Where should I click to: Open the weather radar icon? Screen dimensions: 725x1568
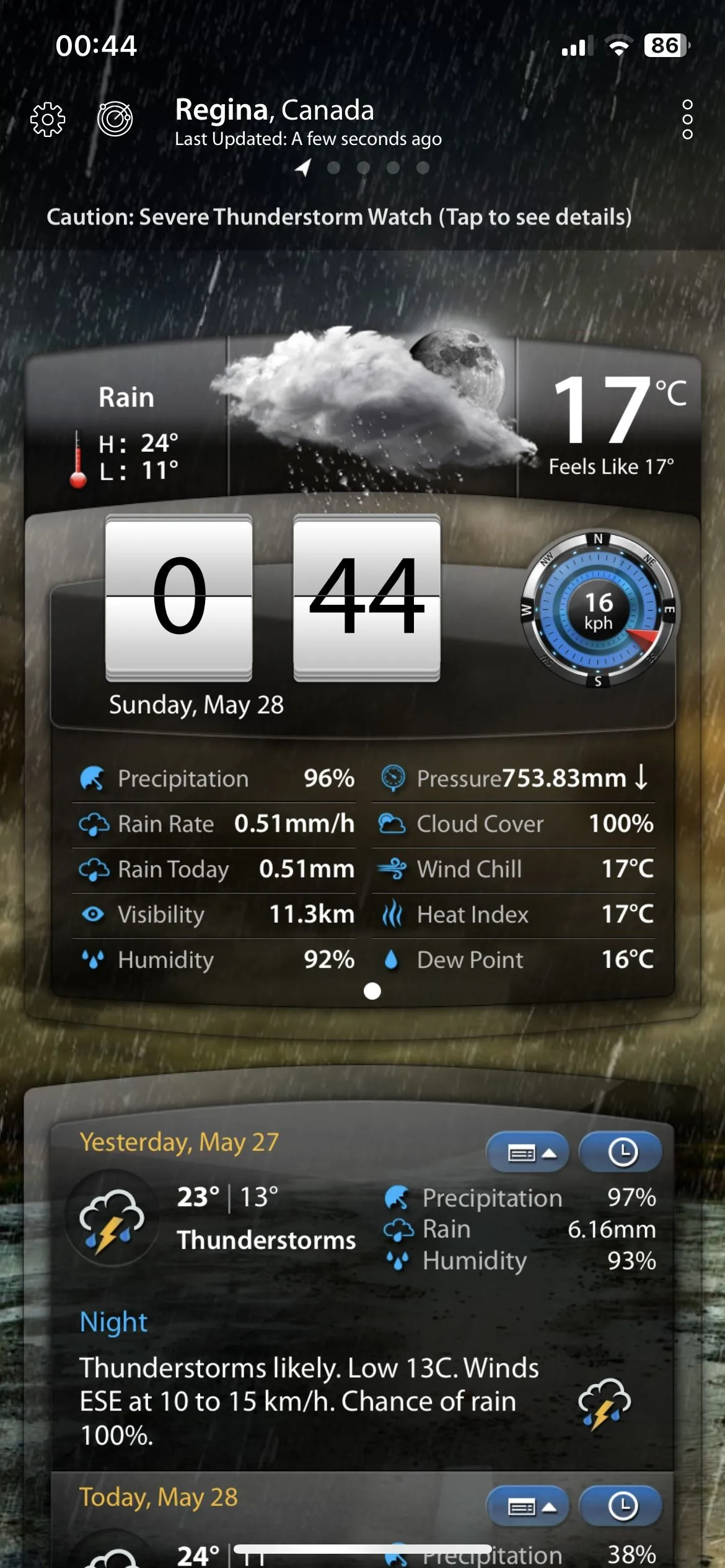[x=115, y=118]
